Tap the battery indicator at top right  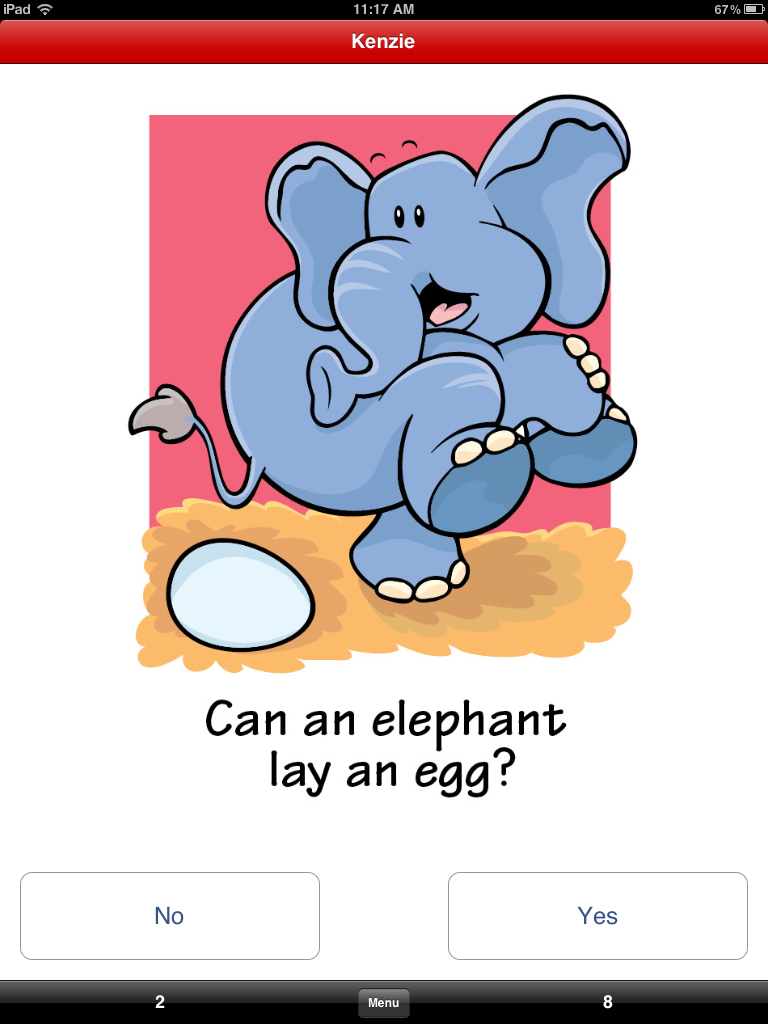(755, 9)
